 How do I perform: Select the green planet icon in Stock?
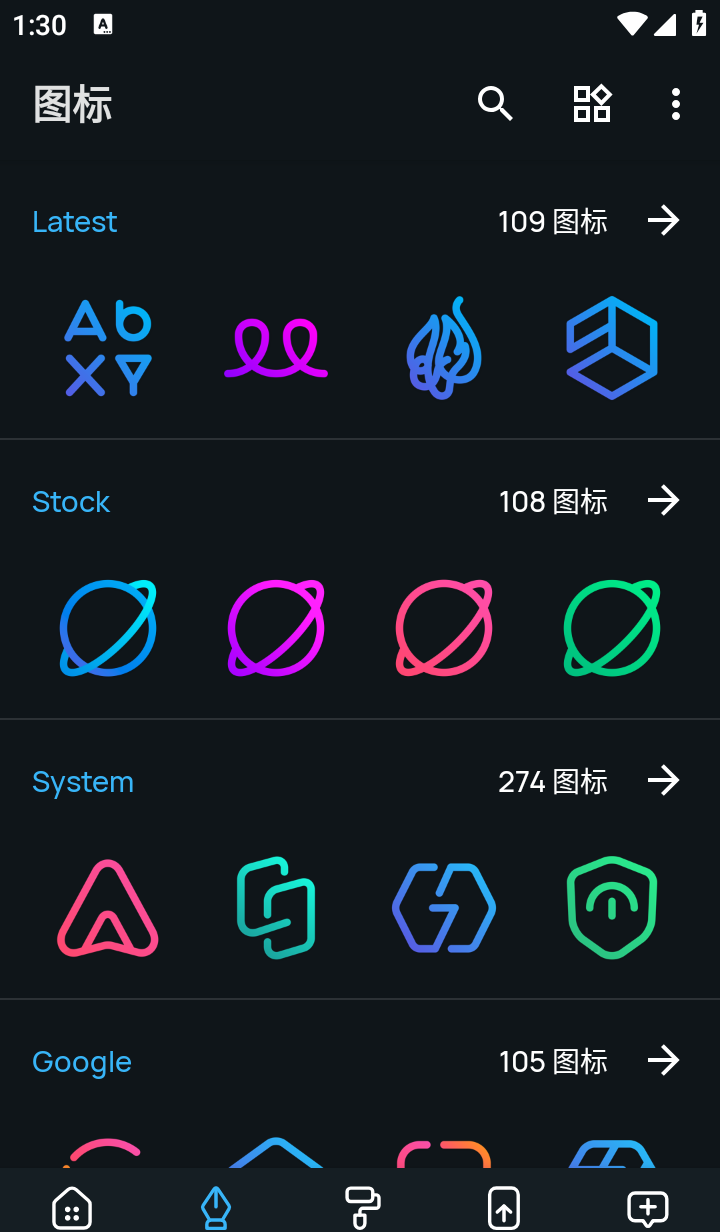click(612, 628)
